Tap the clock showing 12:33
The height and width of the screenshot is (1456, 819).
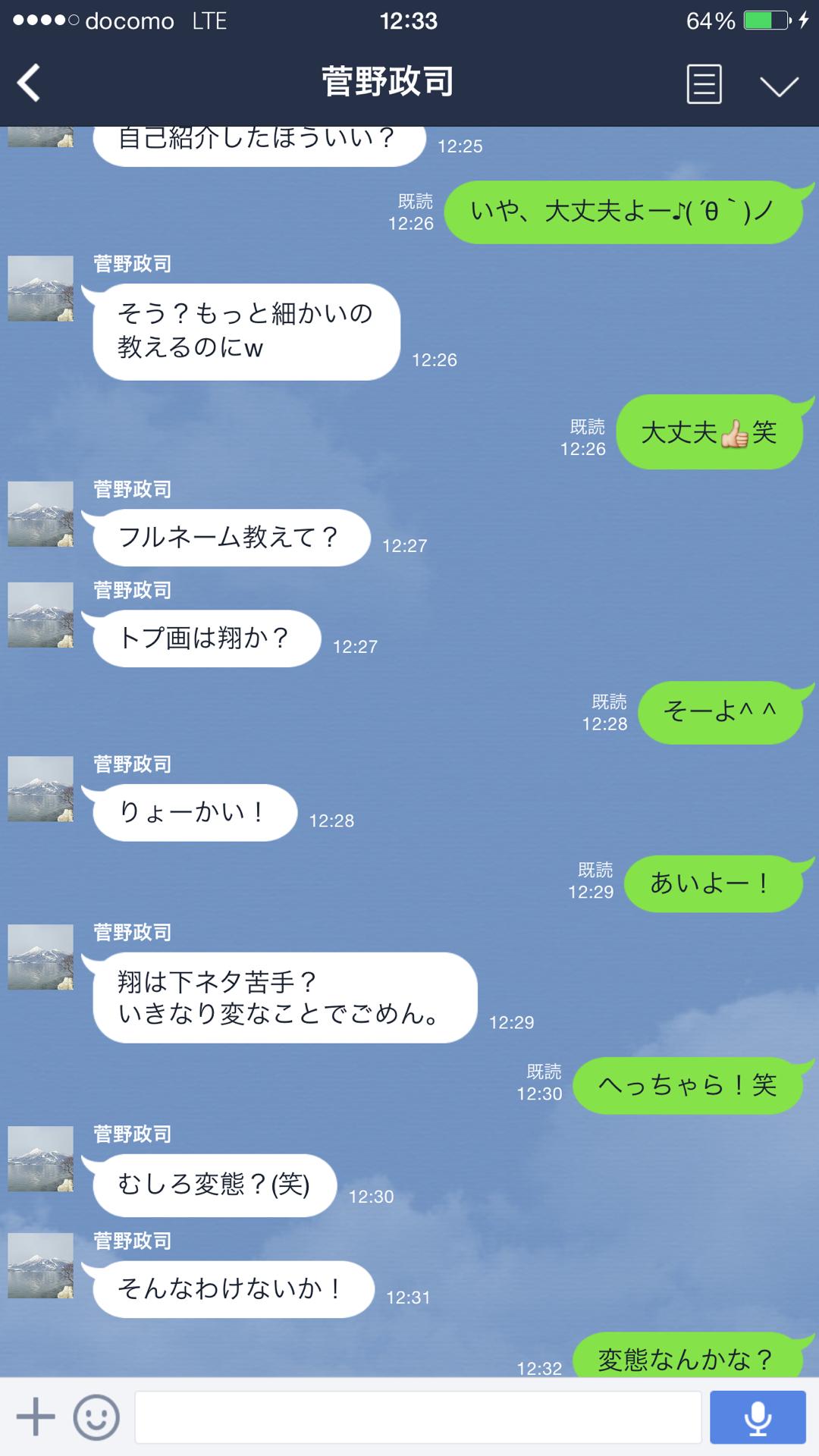pos(409,20)
